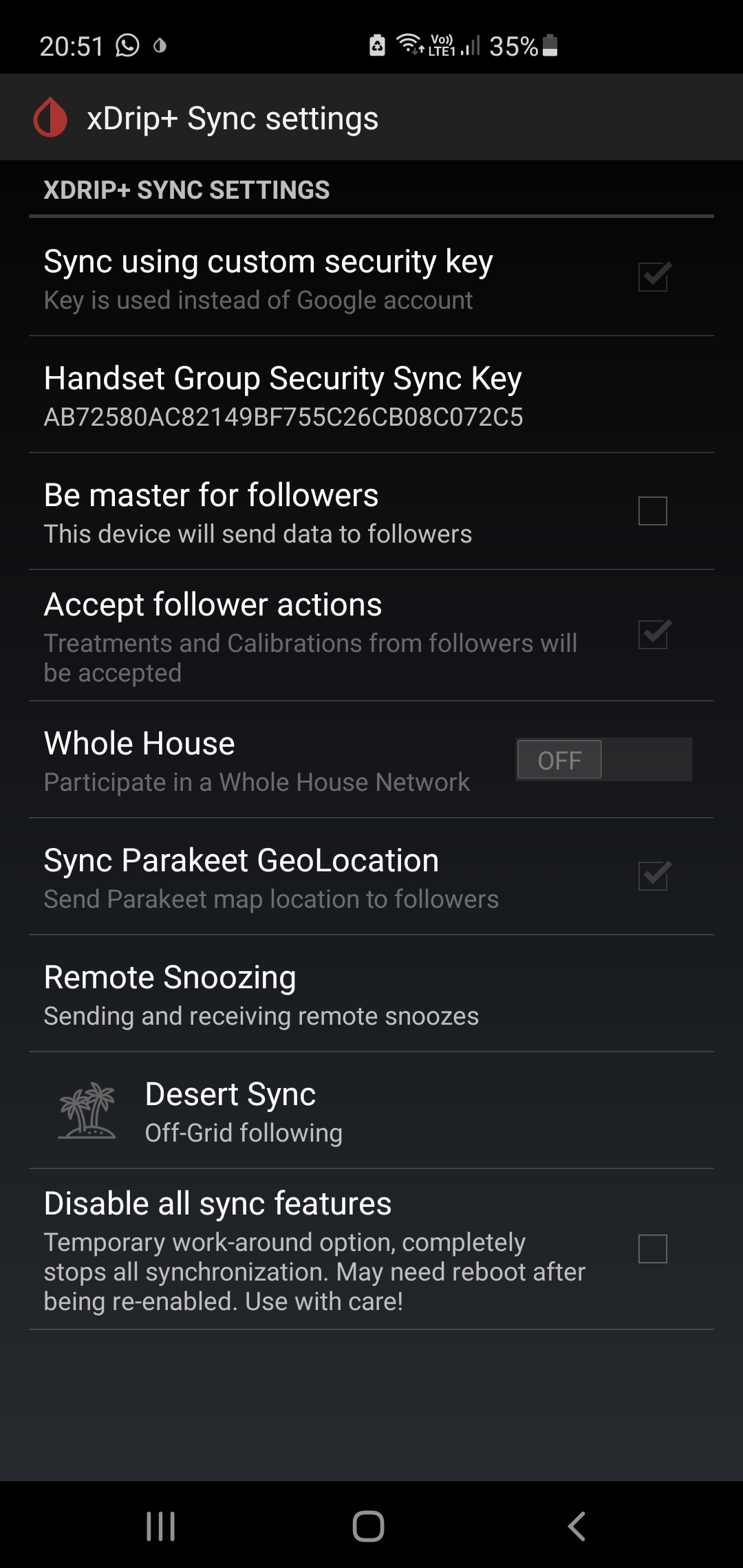Click the xDrip+ red drop icon

point(51,118)
